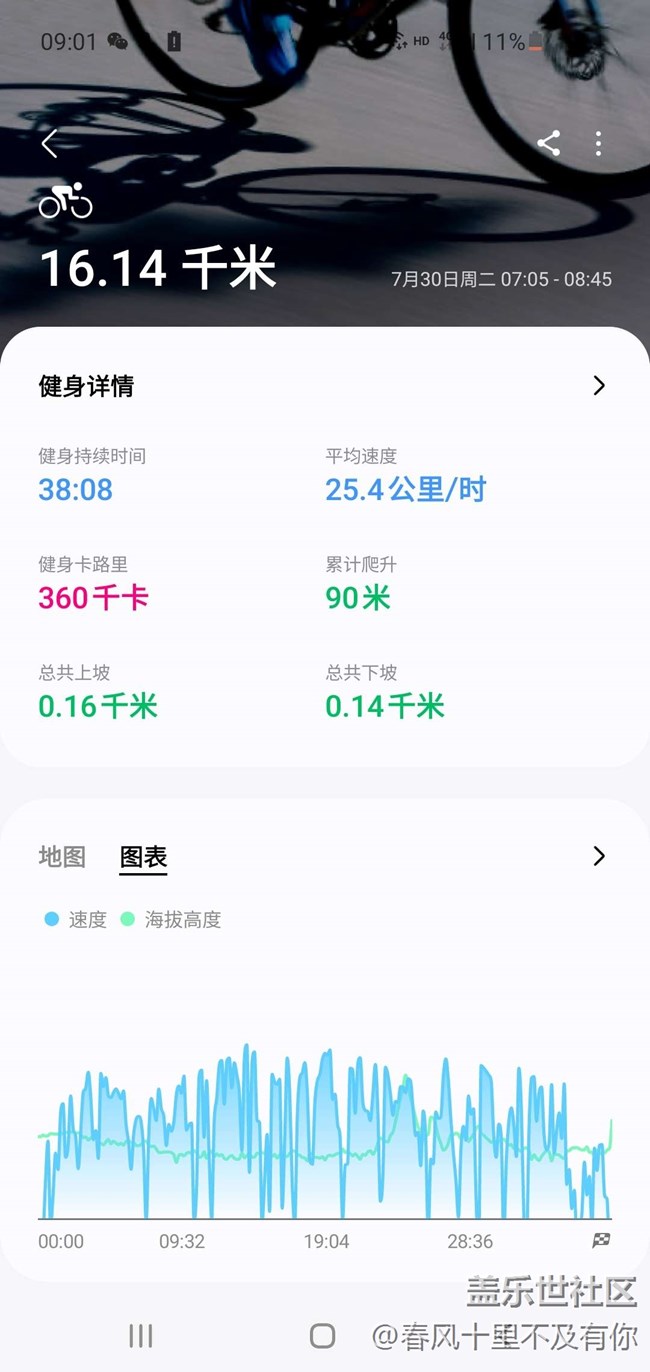
Task: Switch to the 地图 tab
Action: 62,856
